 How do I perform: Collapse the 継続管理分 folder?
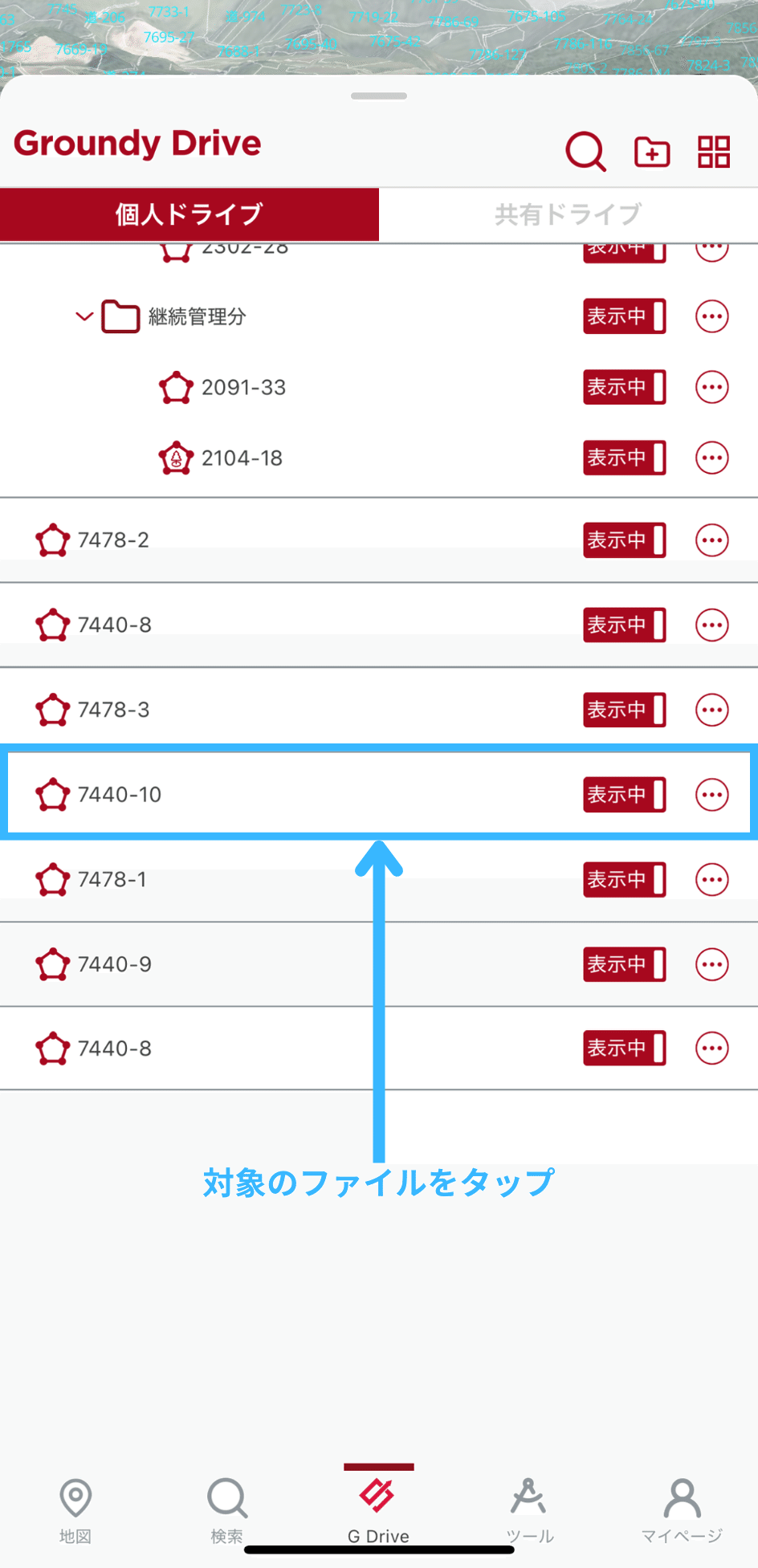click(84, 316)
